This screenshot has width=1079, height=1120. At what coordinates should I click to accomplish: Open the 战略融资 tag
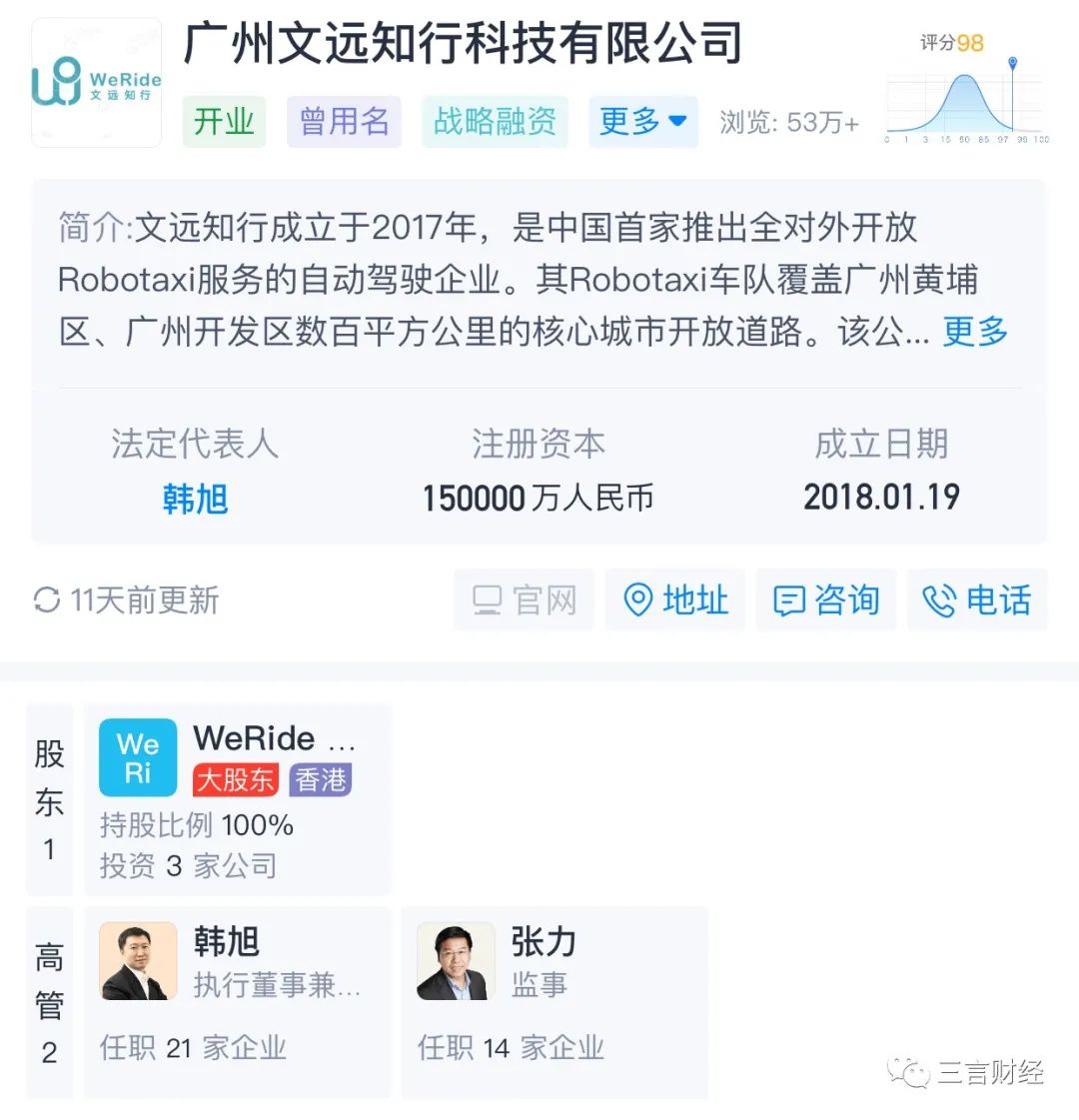pyautogui.click(x=495, y=122)
